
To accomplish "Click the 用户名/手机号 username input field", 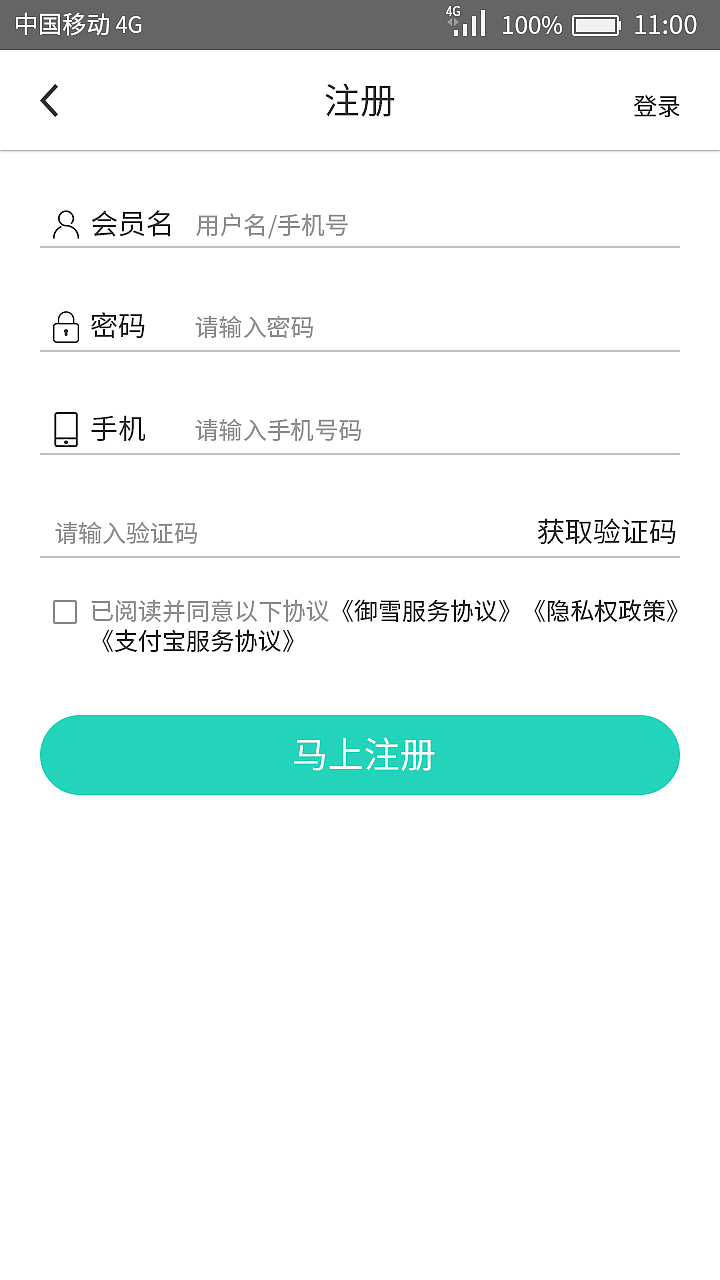I will tap(300, 226).
